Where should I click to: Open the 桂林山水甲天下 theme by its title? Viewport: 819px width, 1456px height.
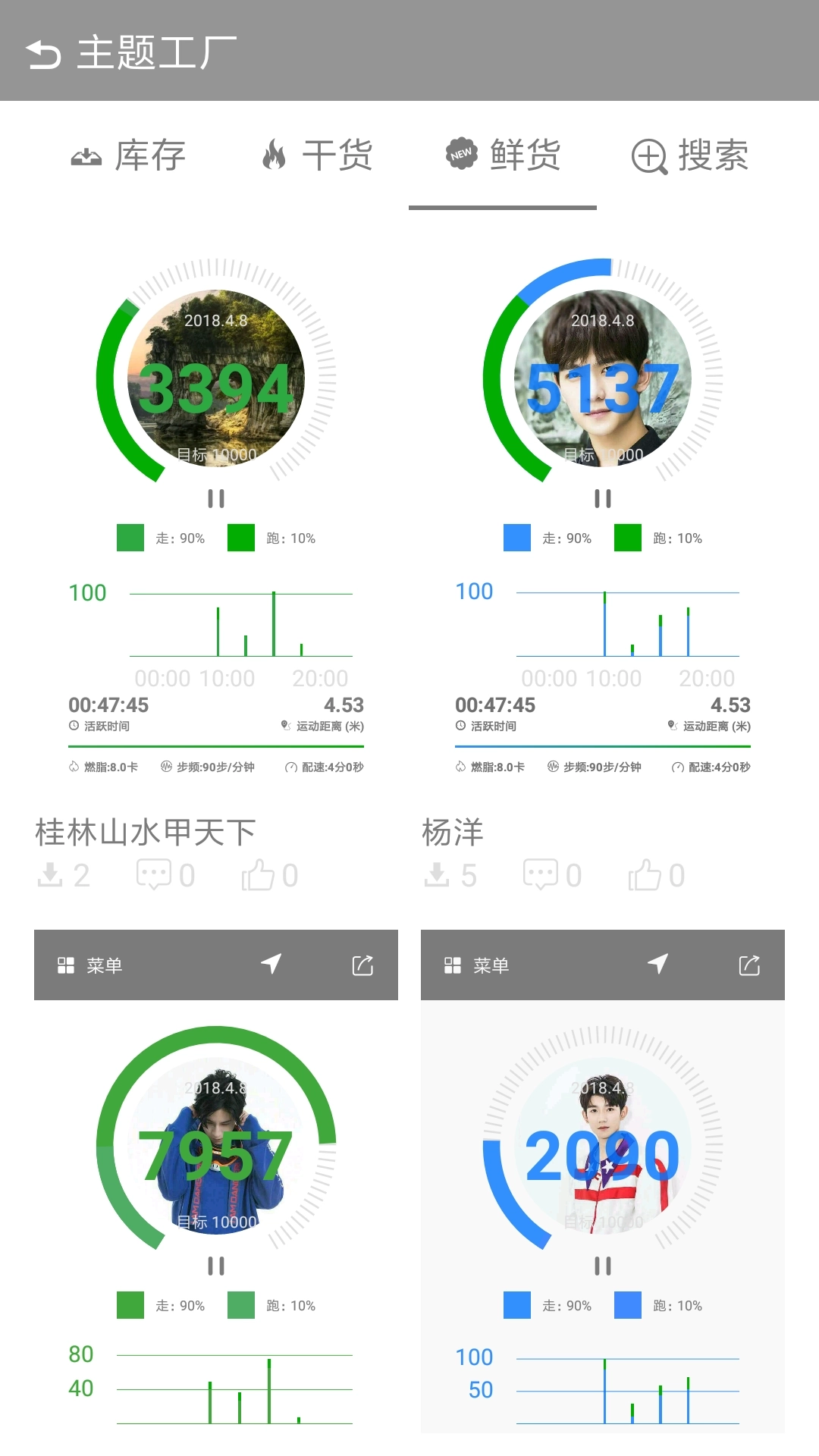(x=144, y=831)
